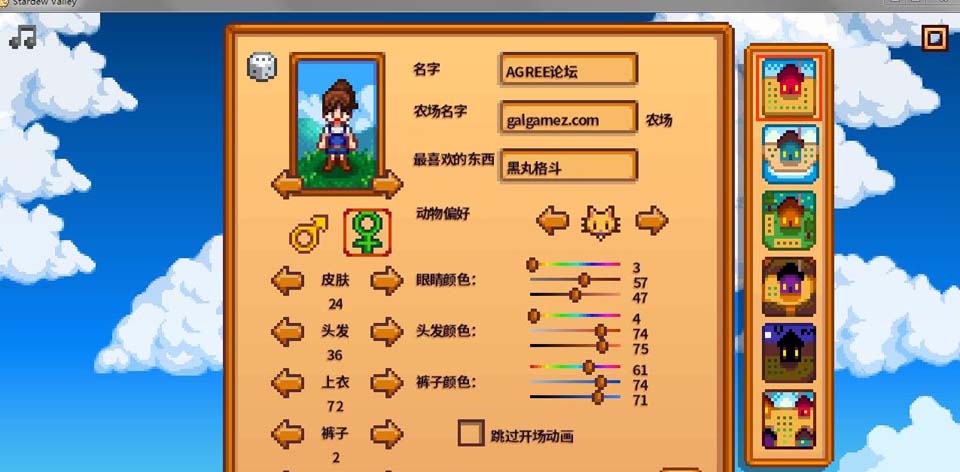This screenshot has height=472, width=960.
Task: Decrease 头发 hair style value
Action: point(287,331)
